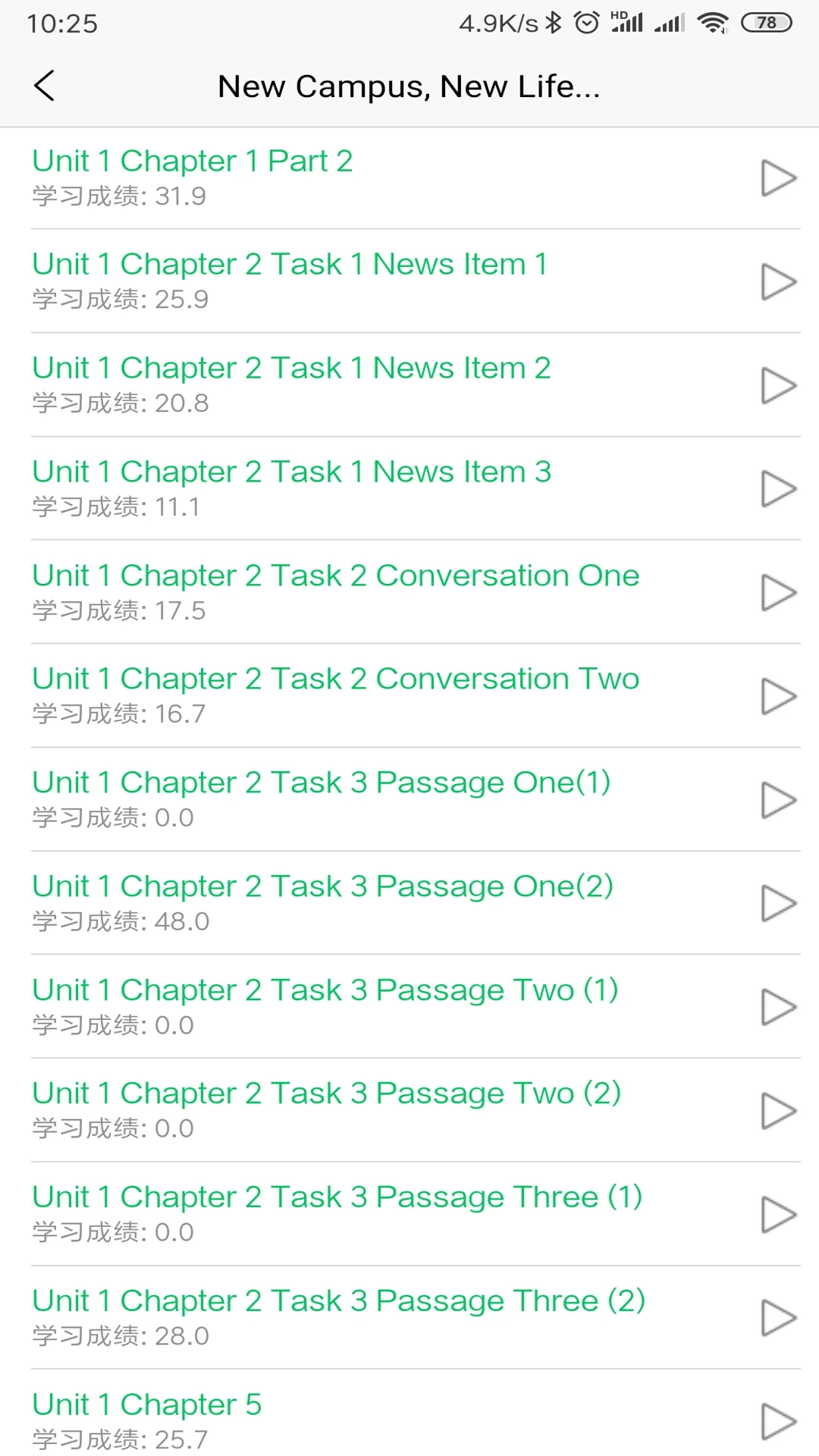819x1456 pixels.
Task: Play Task 3 Passage One(1)
Action: click(778, 800)
